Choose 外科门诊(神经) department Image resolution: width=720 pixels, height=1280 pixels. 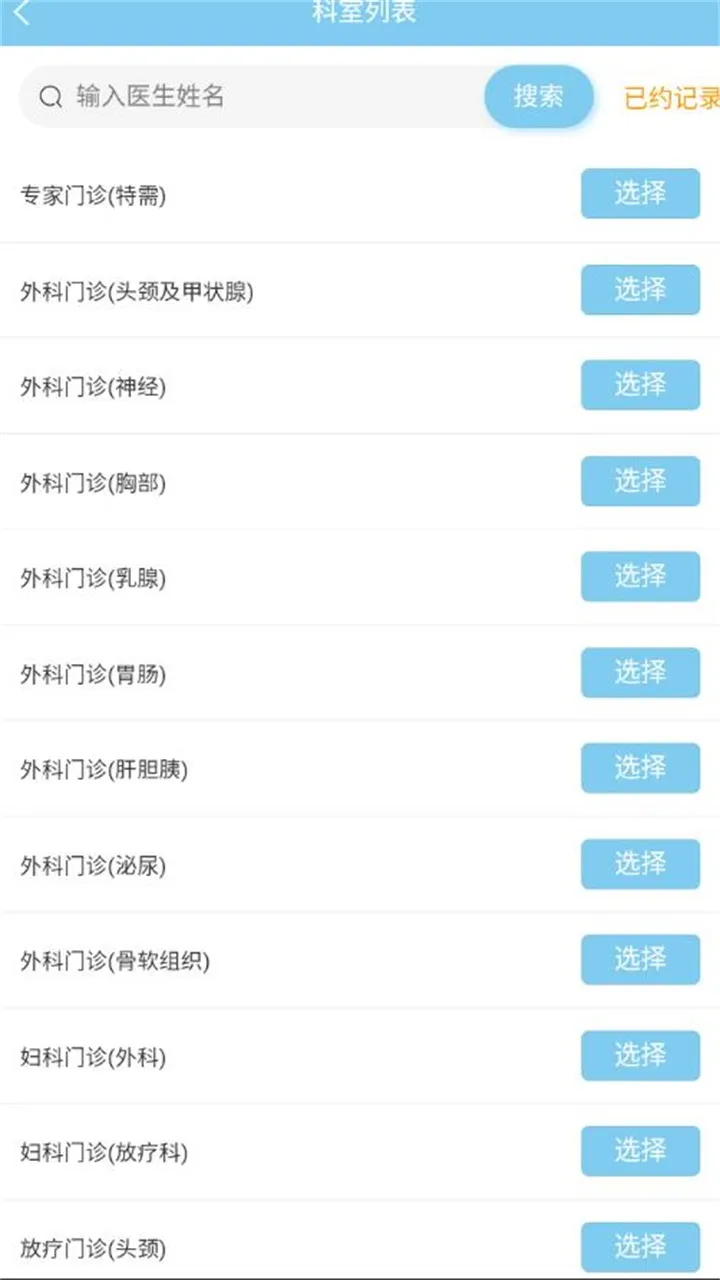coord(640,385)
